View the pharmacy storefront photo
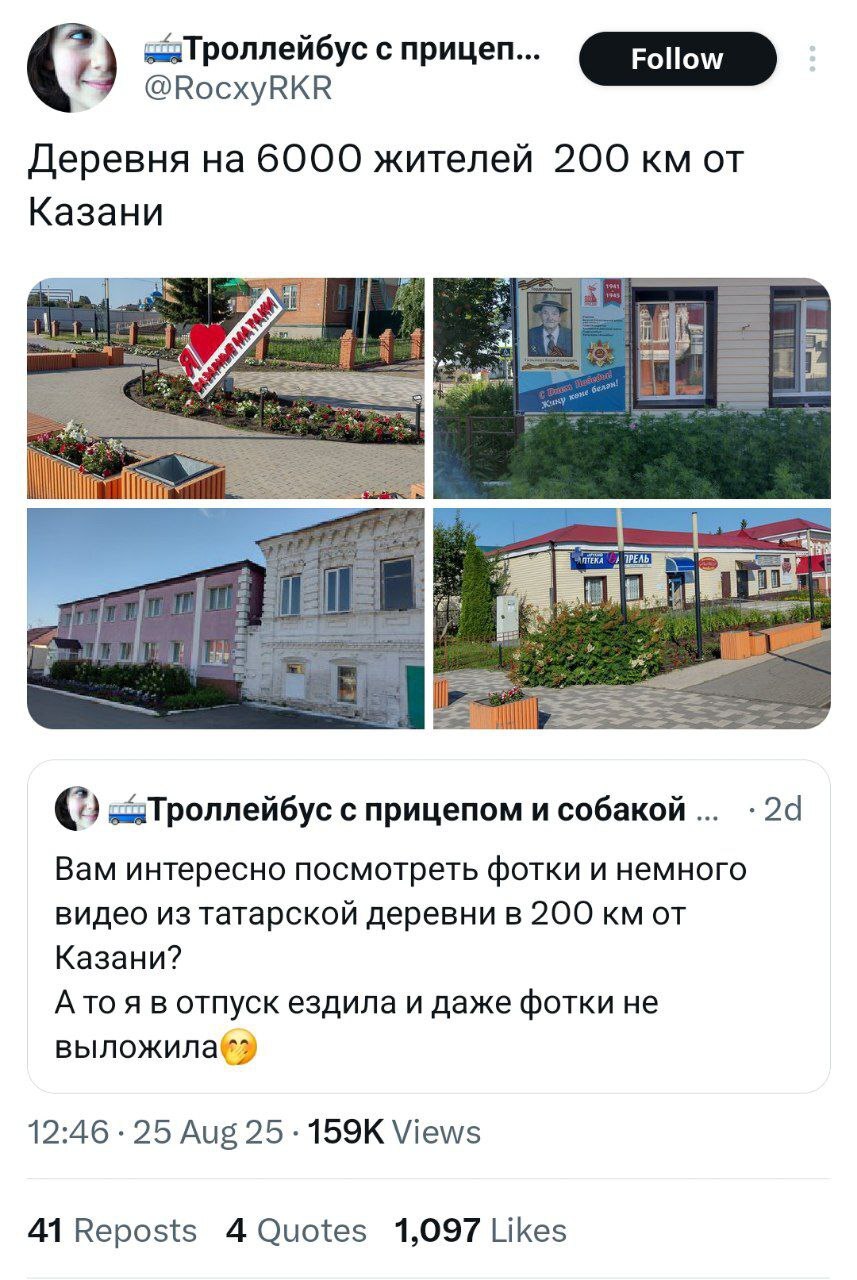Viewport: 857px width, 1280px height. pos(631,618)
